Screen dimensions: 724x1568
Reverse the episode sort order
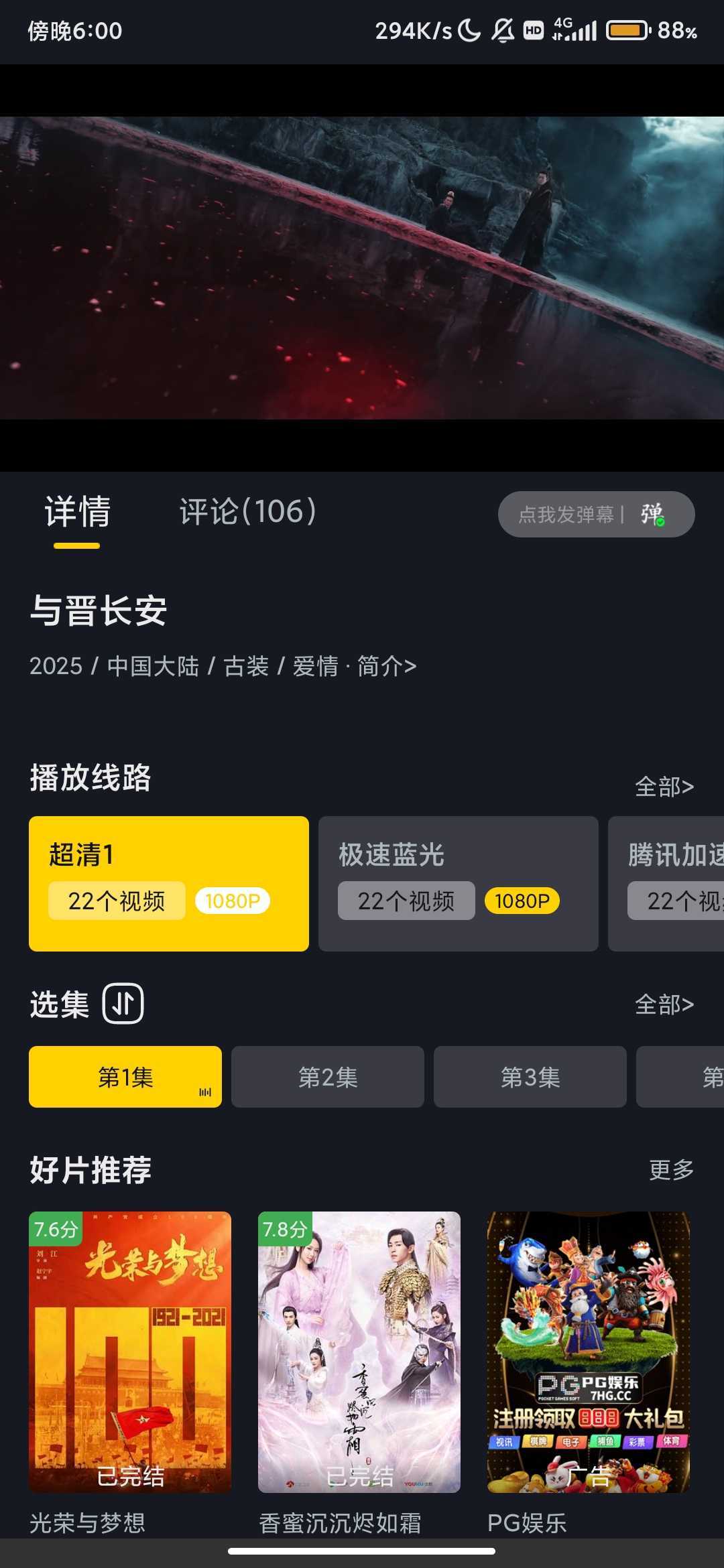point(123,1004)
